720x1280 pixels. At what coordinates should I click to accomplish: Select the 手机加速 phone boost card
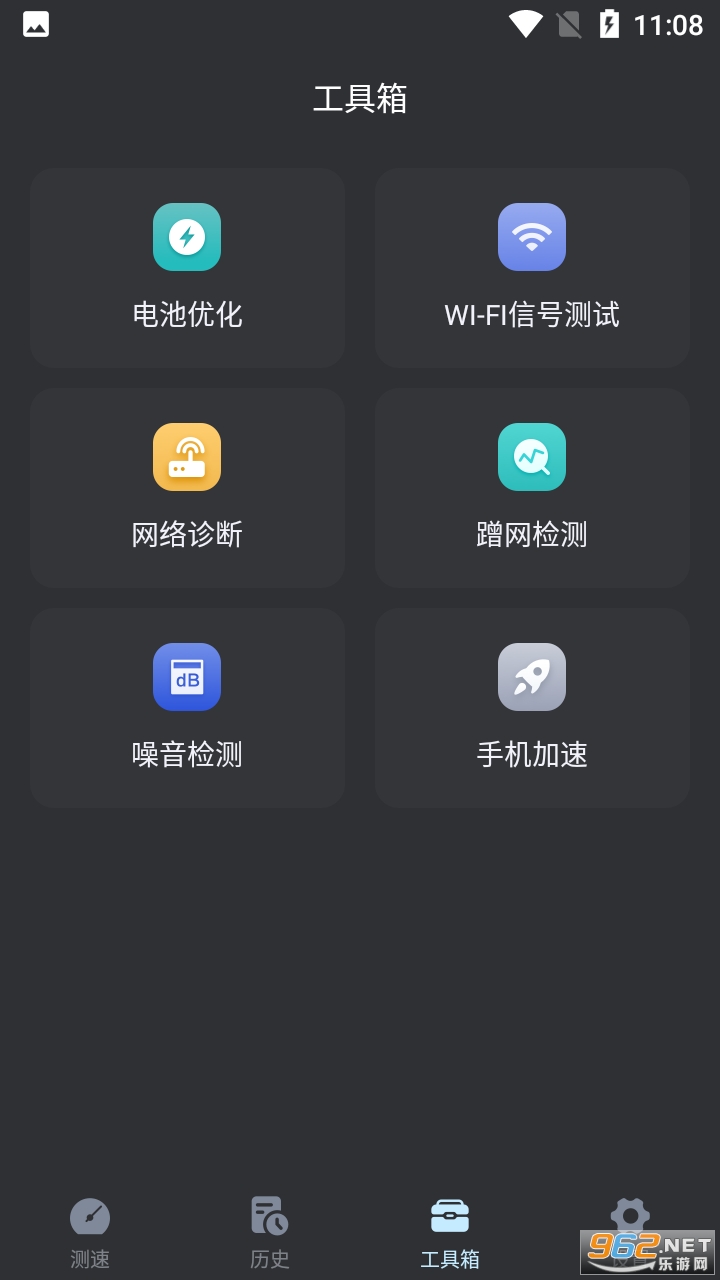point(532,707)
